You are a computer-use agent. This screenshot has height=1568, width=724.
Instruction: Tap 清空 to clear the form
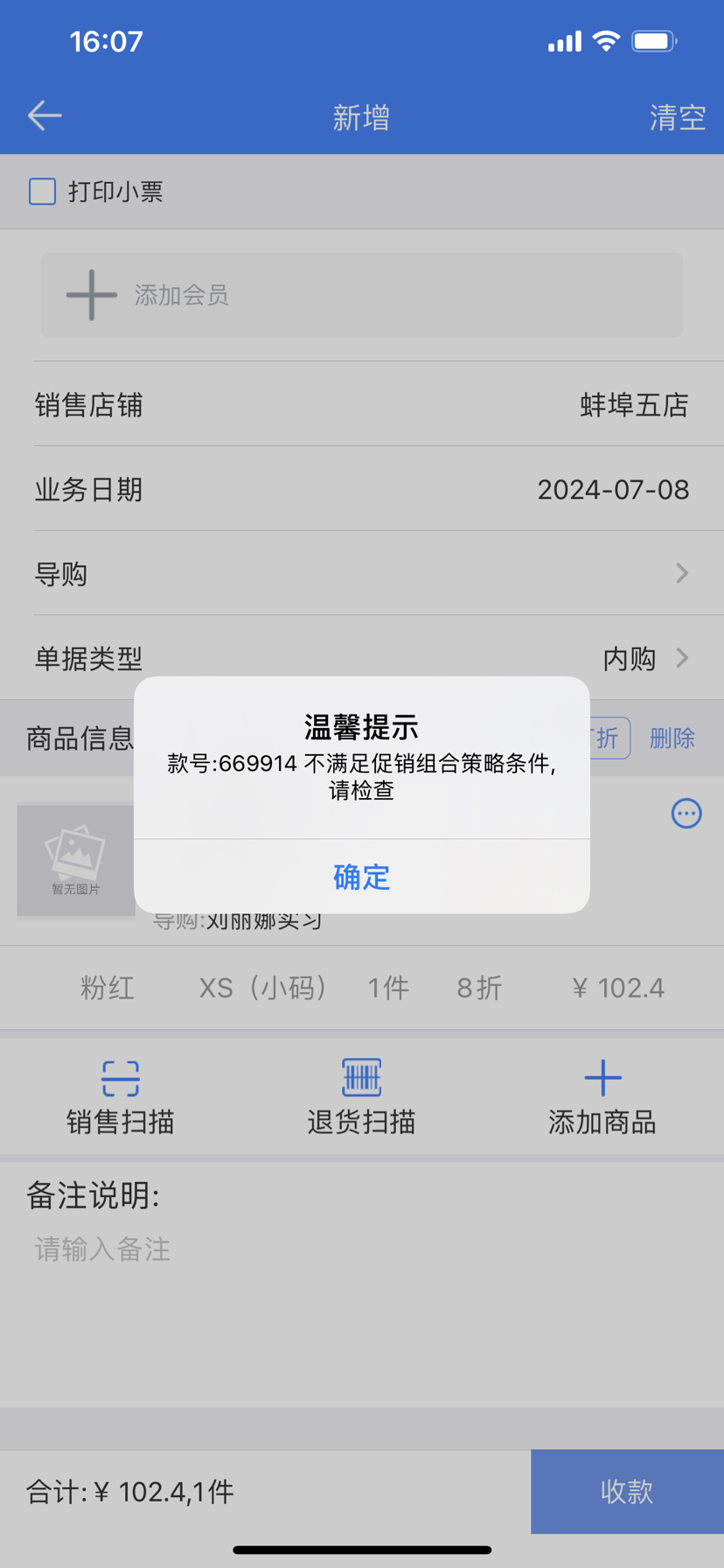(x=677, y=117)
